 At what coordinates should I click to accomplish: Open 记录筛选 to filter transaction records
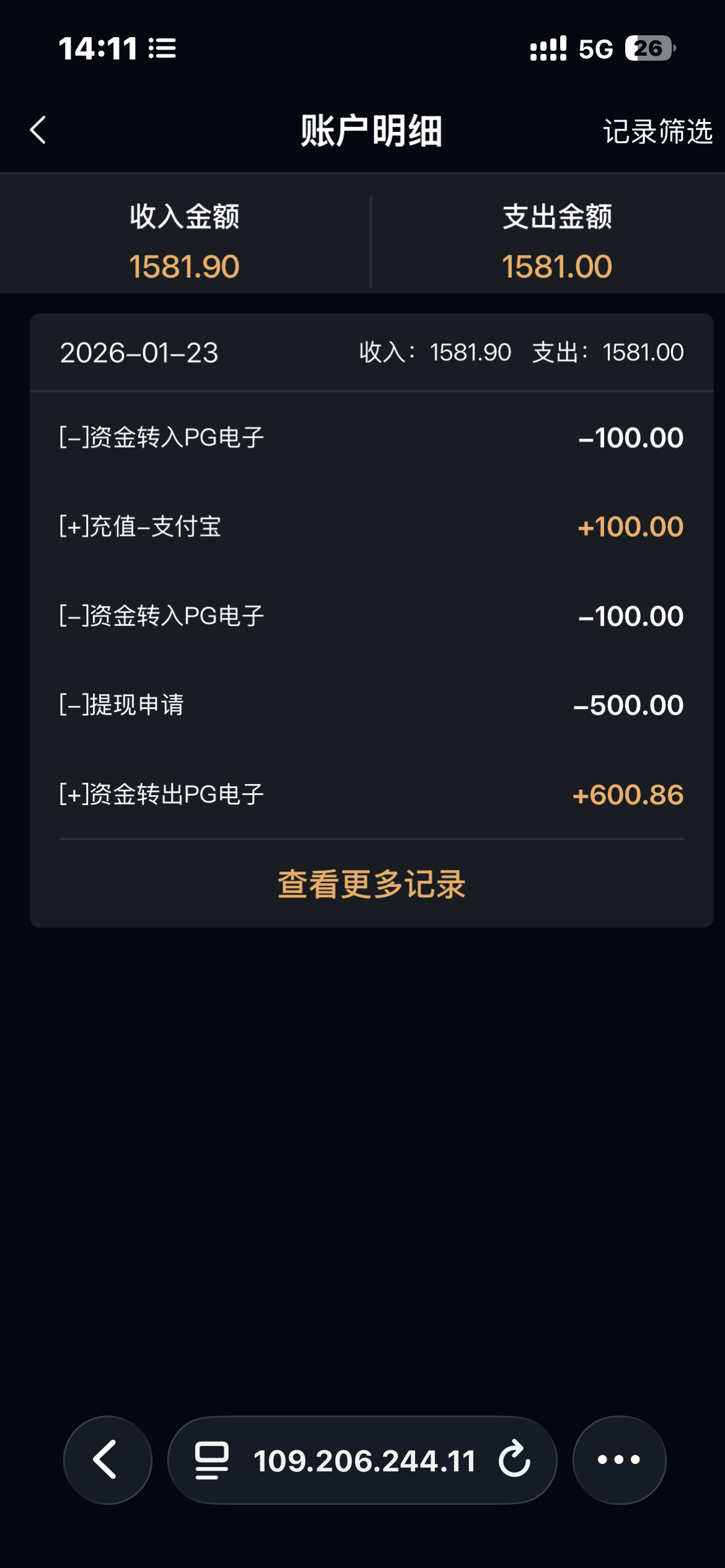click(658, 132)
